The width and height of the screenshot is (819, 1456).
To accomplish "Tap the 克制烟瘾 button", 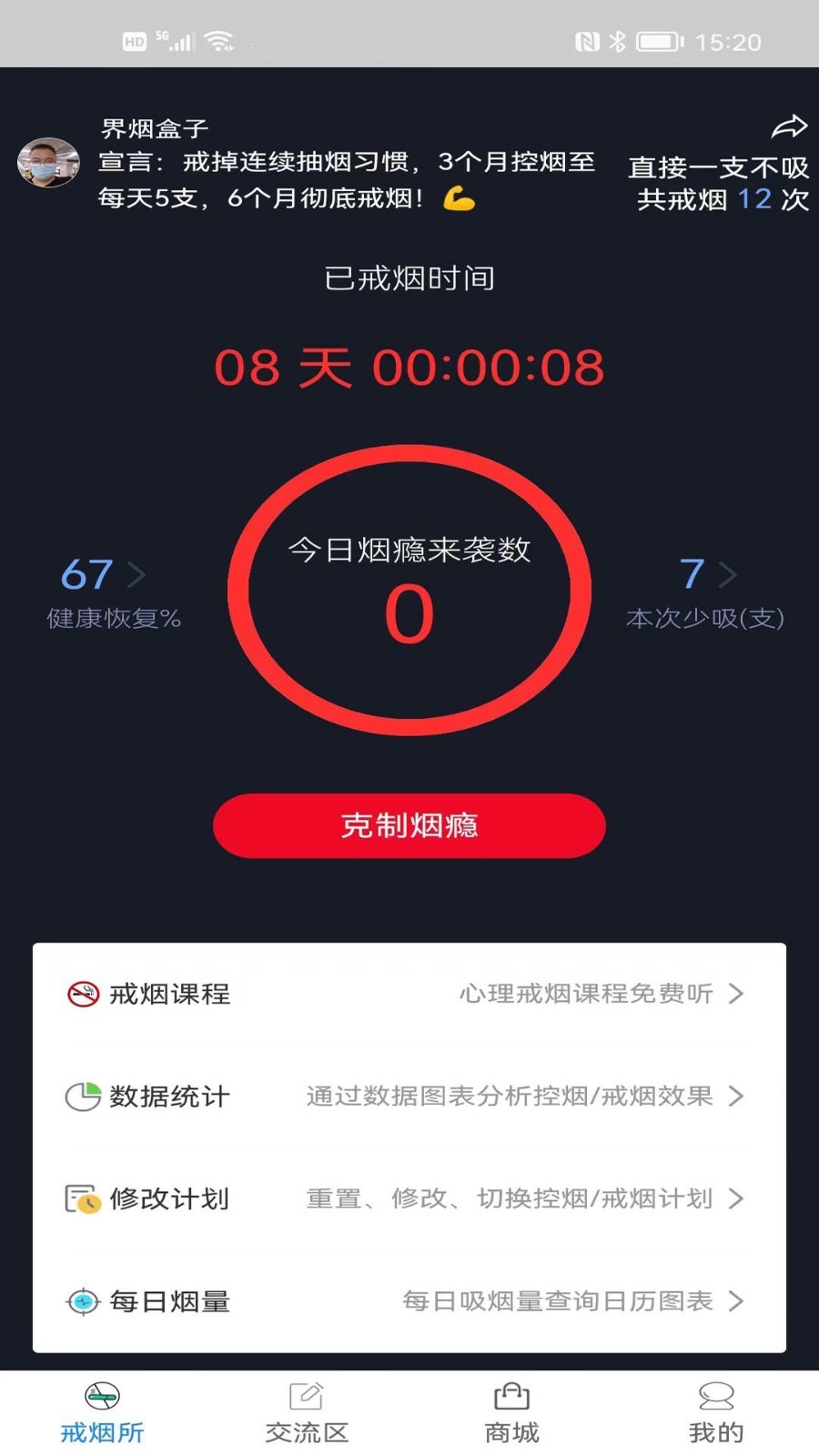I will pyautogui.click(x=409, y=825).
